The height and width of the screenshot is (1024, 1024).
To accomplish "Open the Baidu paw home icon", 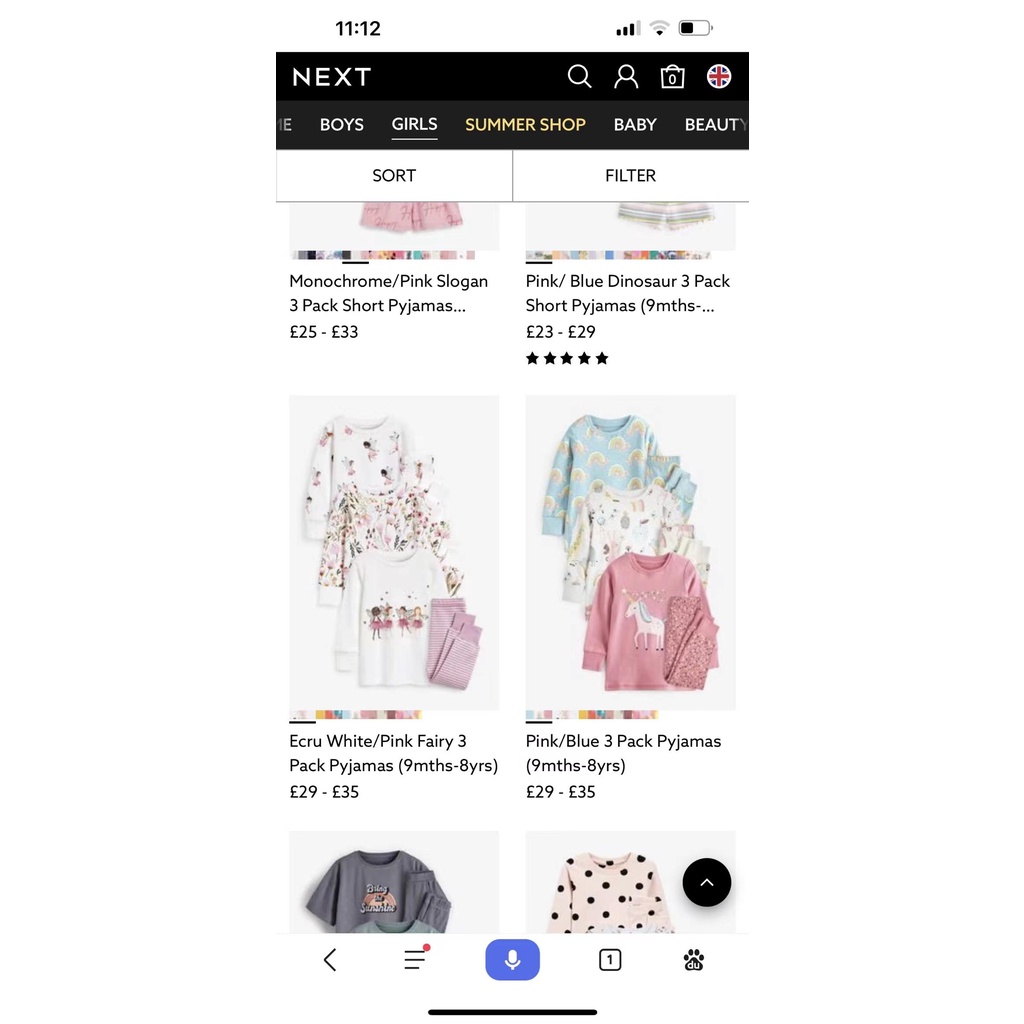I will [694, 960].
